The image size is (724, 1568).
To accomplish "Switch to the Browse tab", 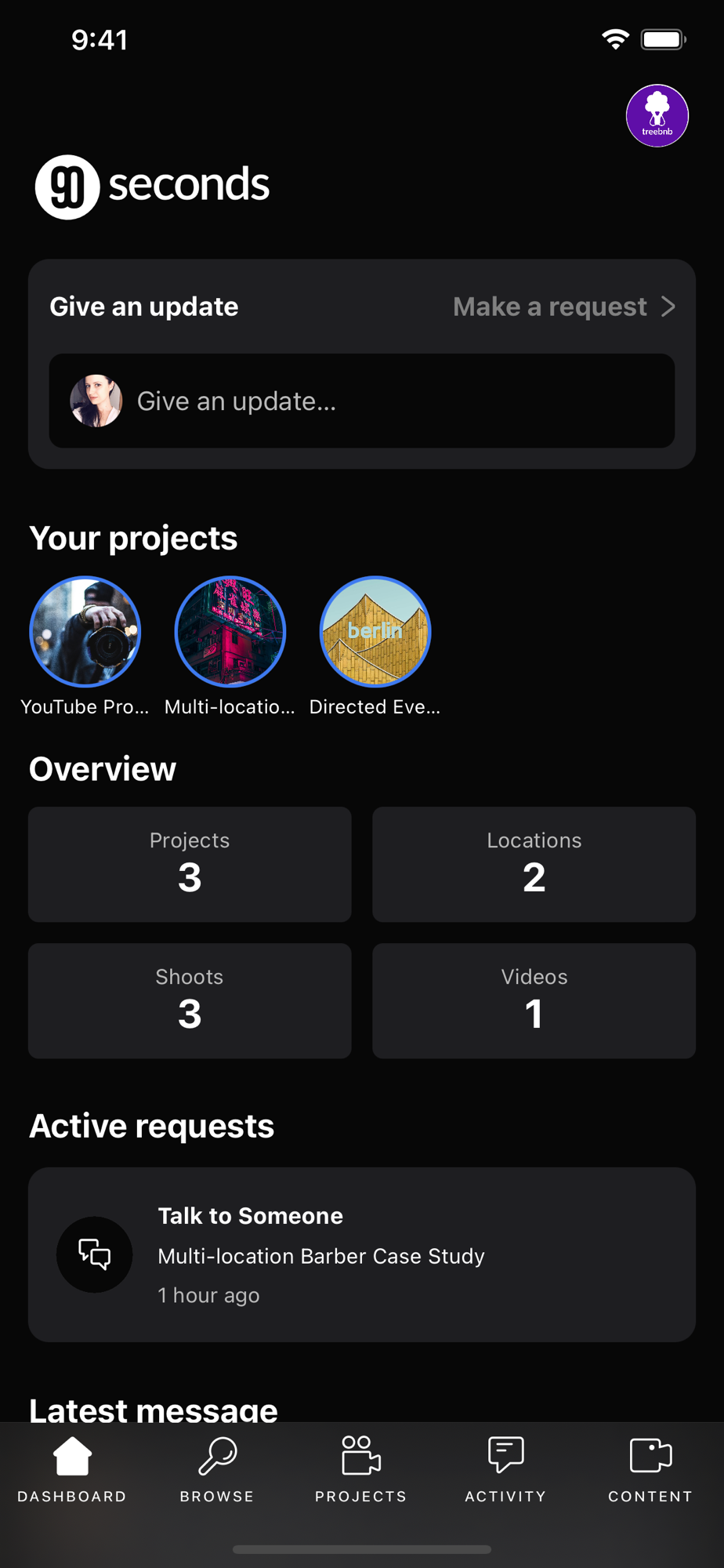I will click(217, 1469).
